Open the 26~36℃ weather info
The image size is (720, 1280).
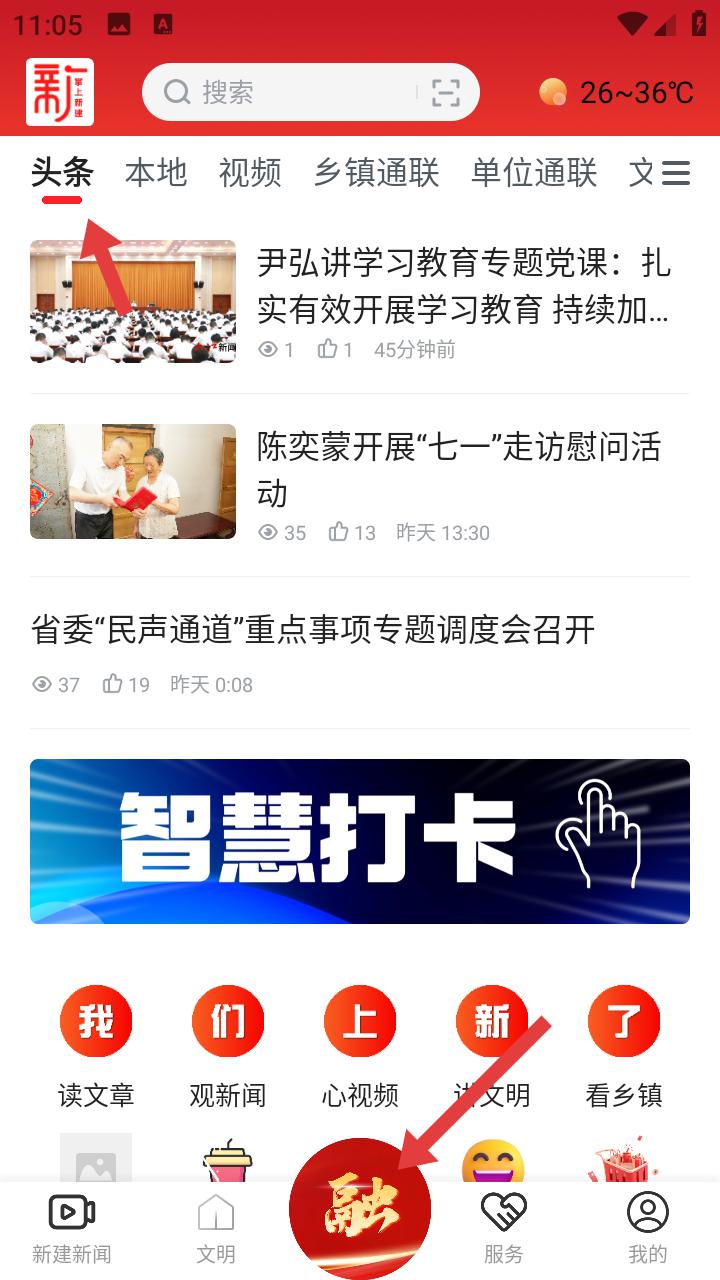(616, 93)
